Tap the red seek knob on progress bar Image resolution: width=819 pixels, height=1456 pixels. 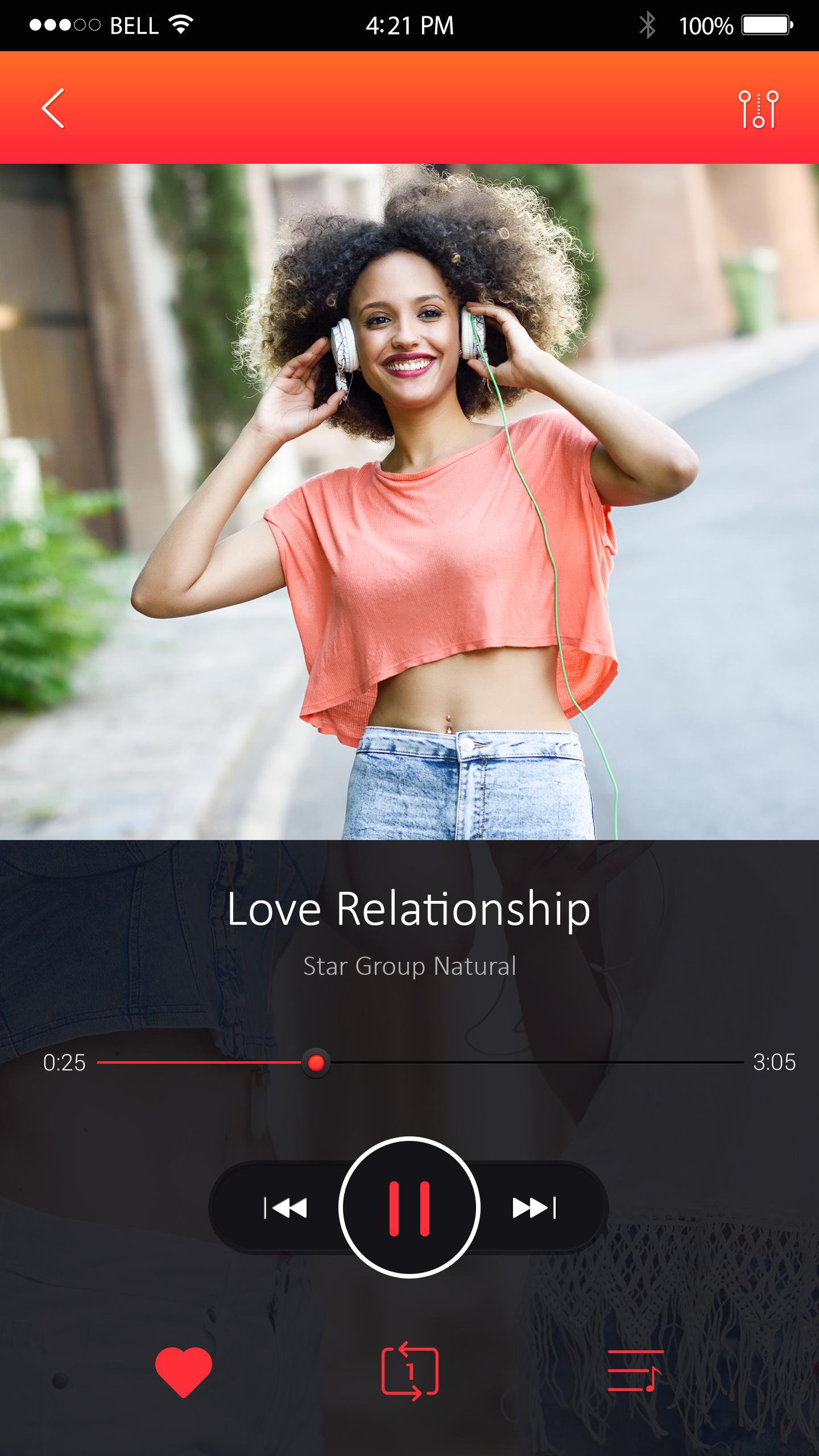point(316,1062)
